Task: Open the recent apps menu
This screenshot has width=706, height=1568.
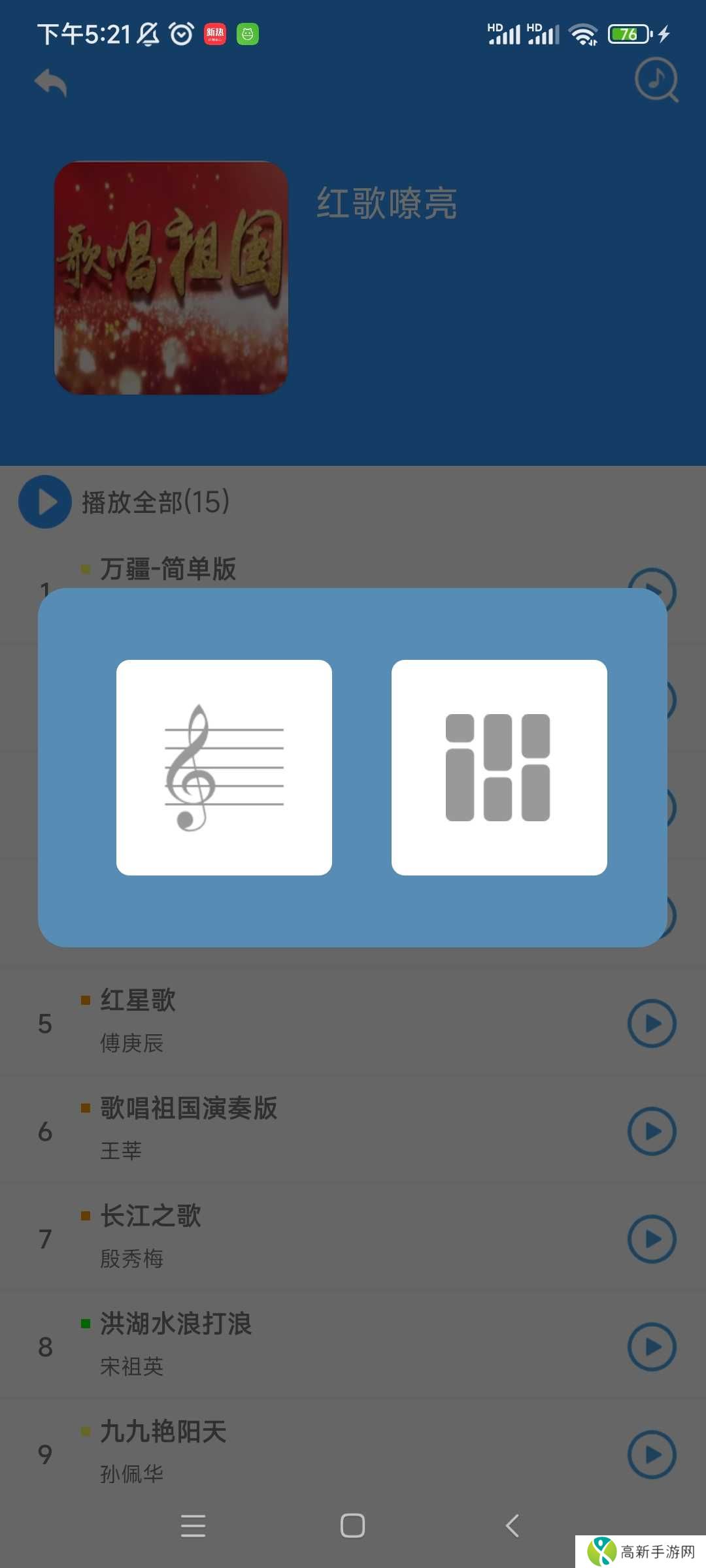Action: 193,1526
